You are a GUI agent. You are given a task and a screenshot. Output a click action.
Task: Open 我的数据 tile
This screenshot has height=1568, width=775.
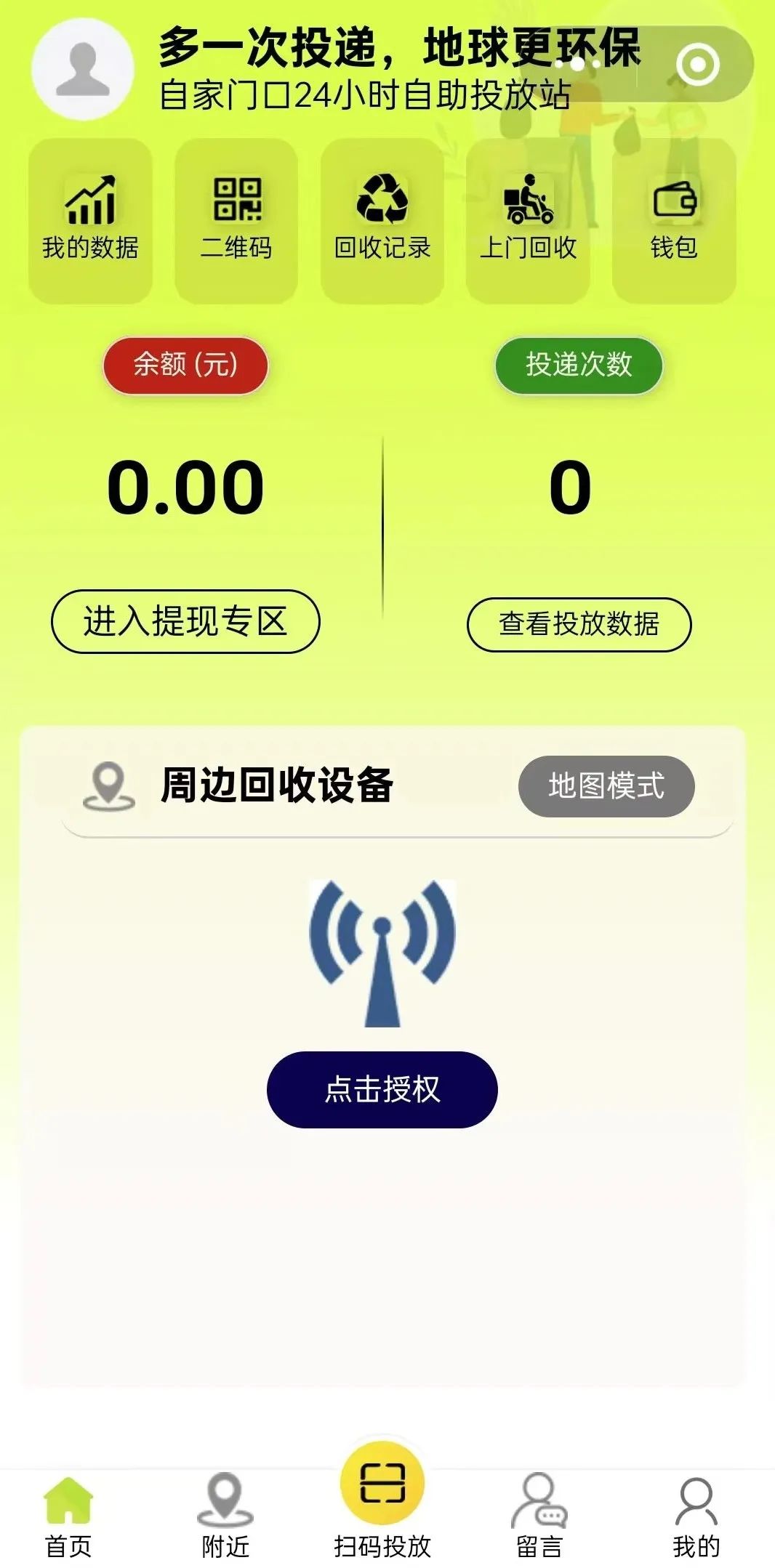pos(90,219)
